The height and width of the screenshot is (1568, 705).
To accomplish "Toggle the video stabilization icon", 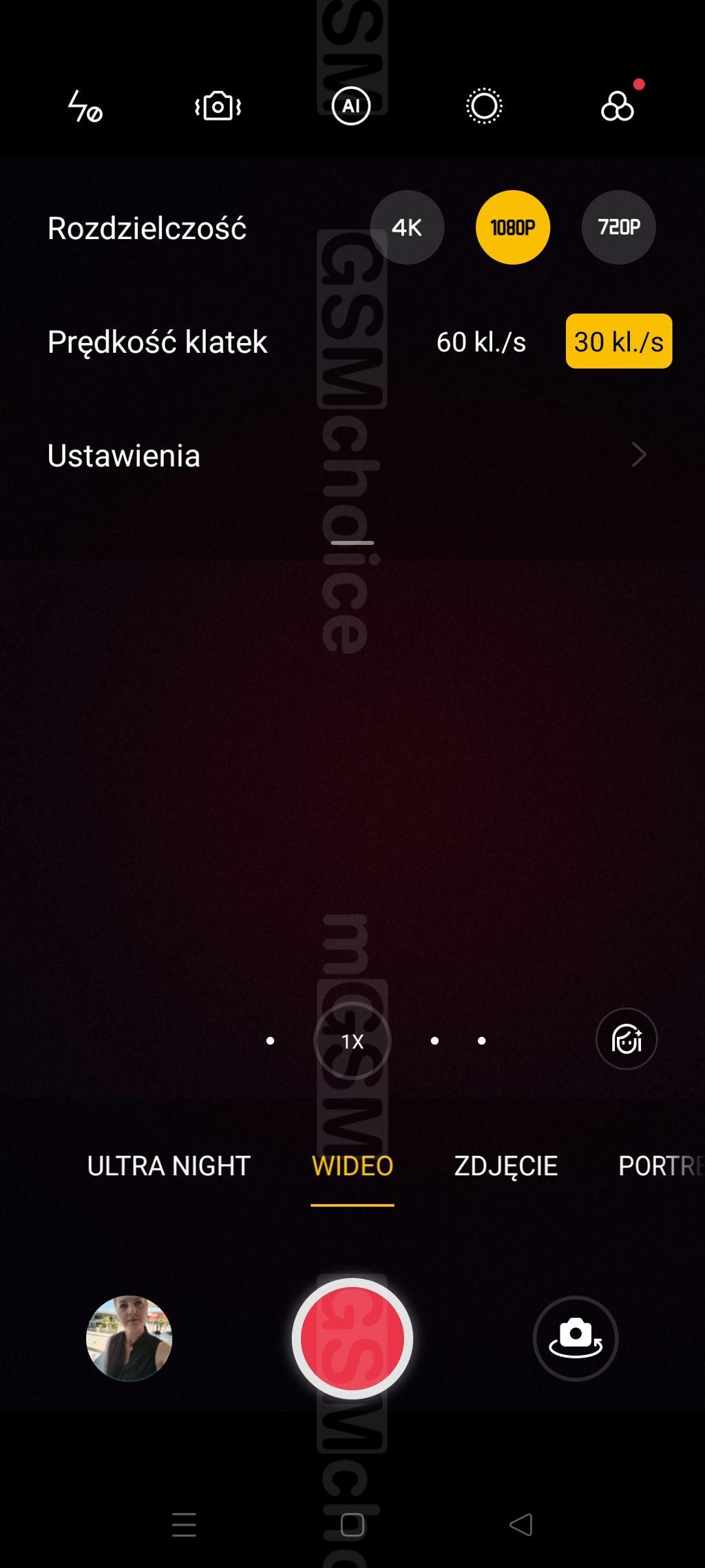I will click(218, 107).
